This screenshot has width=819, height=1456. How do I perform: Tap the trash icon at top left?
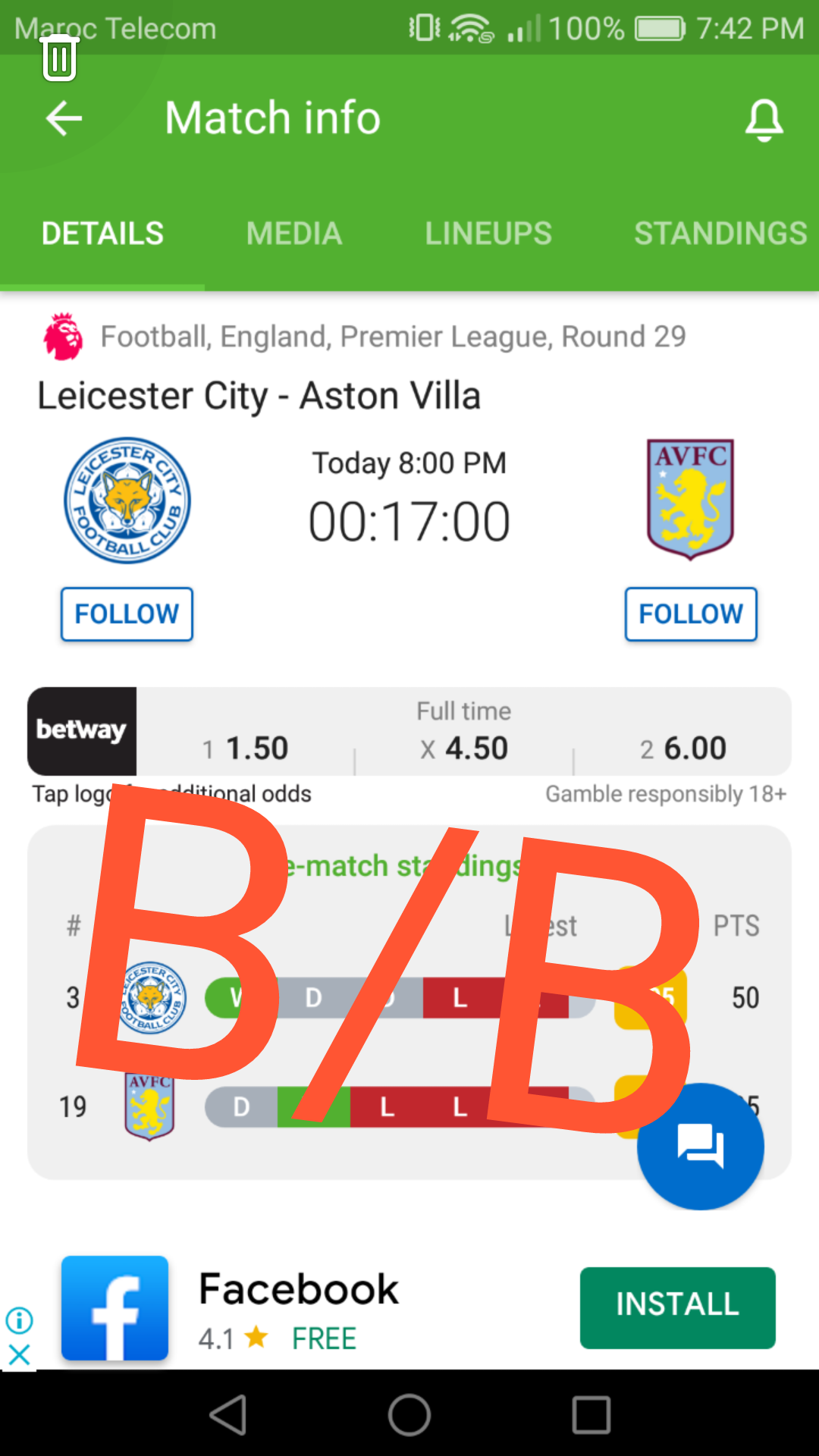(x=59, y=59)
